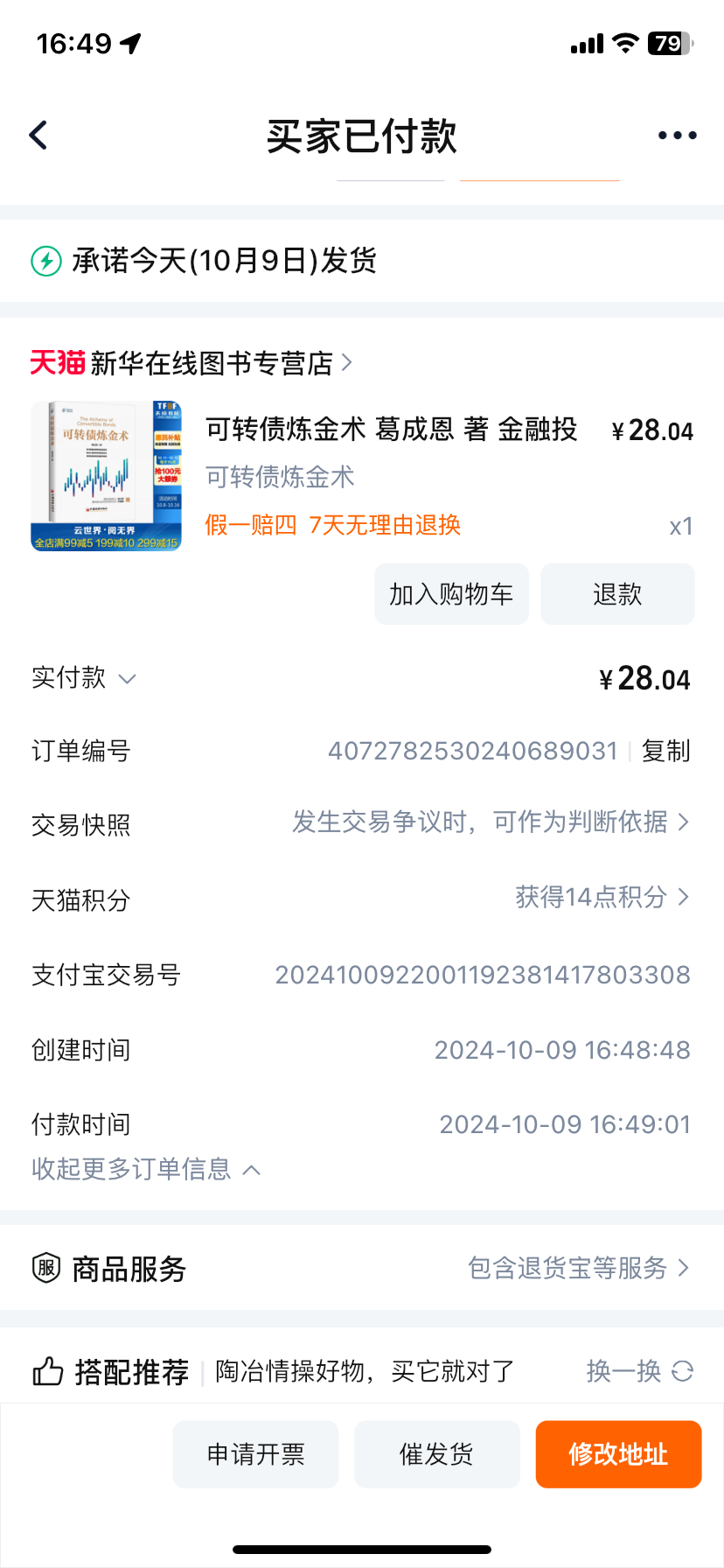Go back from the order detail page
The height and width of the screenshot is (1568, 724).
[38, 136]
